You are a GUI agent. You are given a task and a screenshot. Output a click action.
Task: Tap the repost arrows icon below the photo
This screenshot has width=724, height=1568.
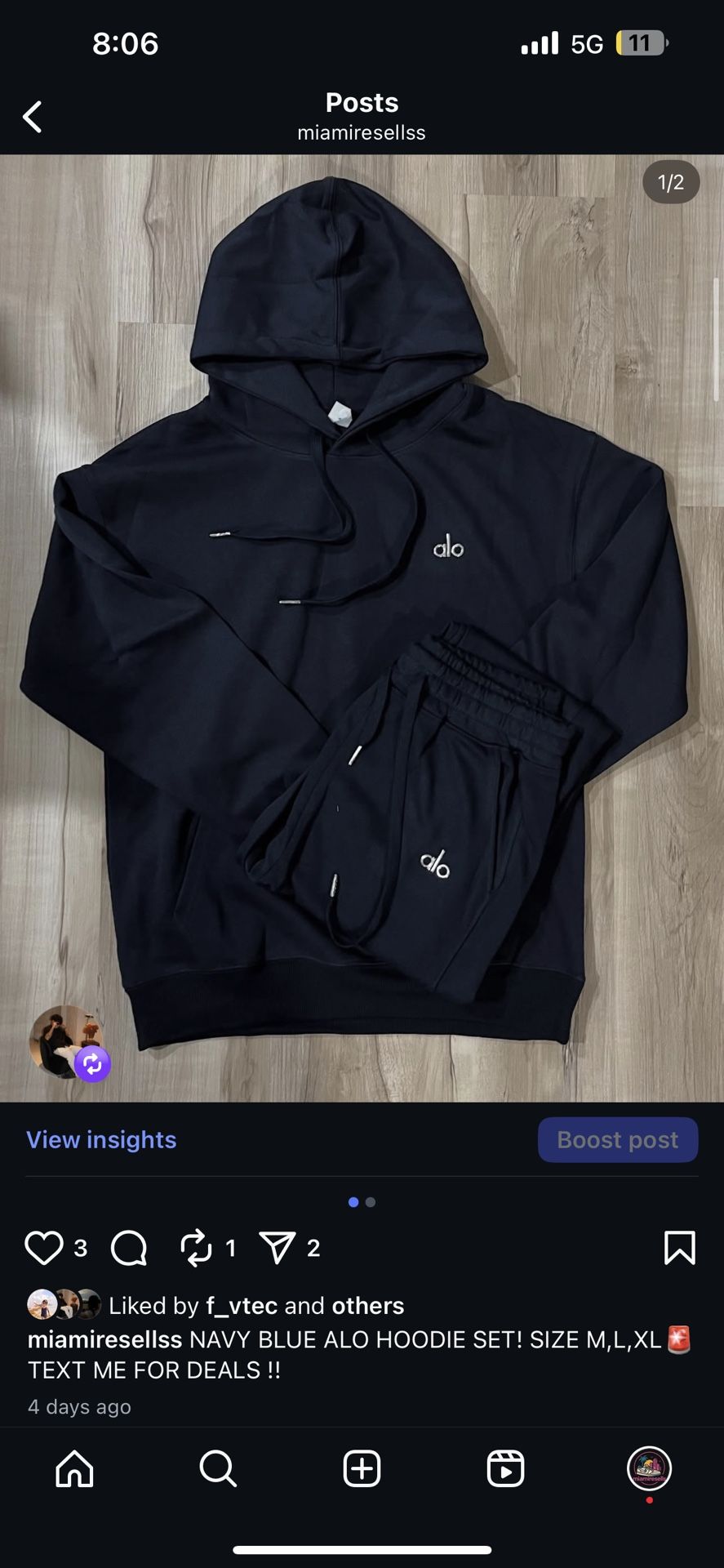point(196,1247)
